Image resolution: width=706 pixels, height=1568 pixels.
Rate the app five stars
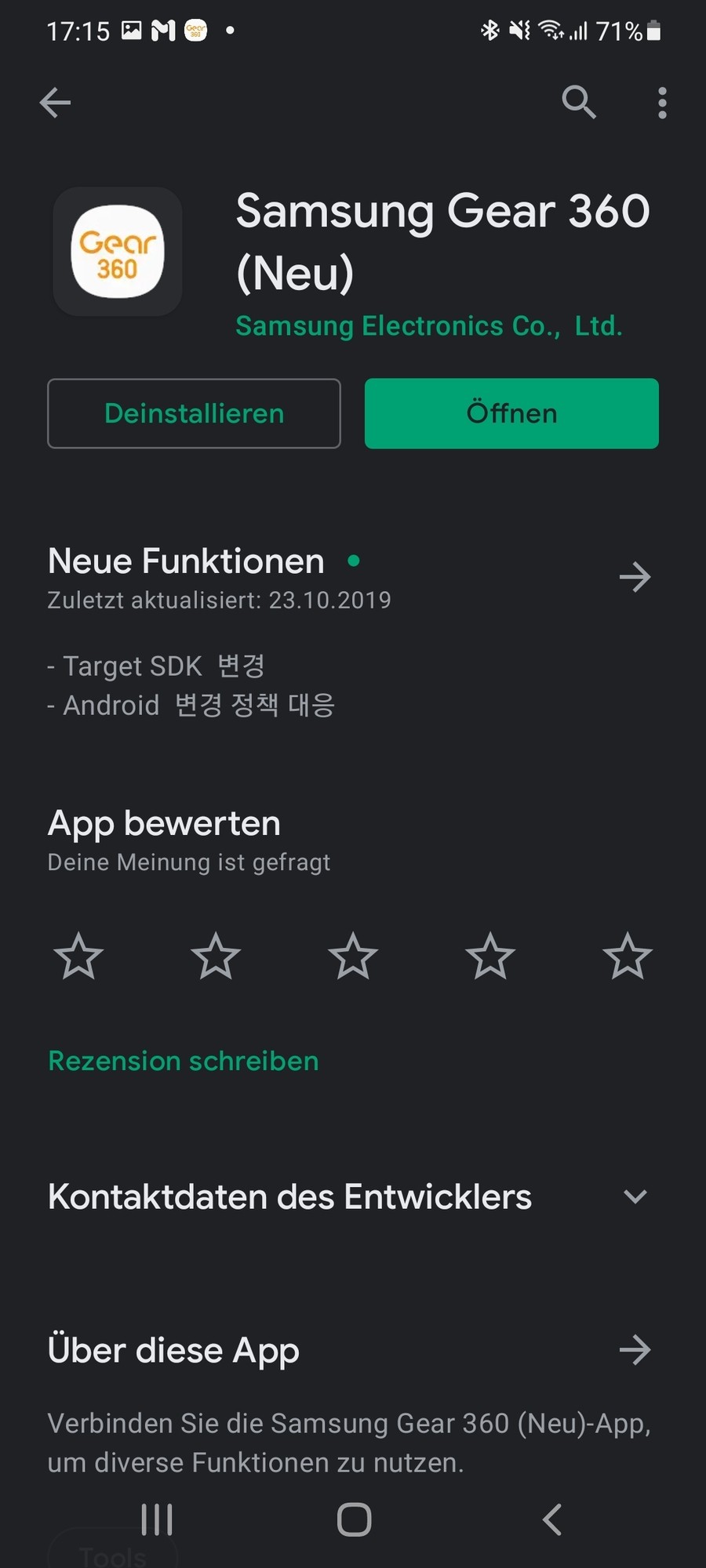(x=628, y=956)
